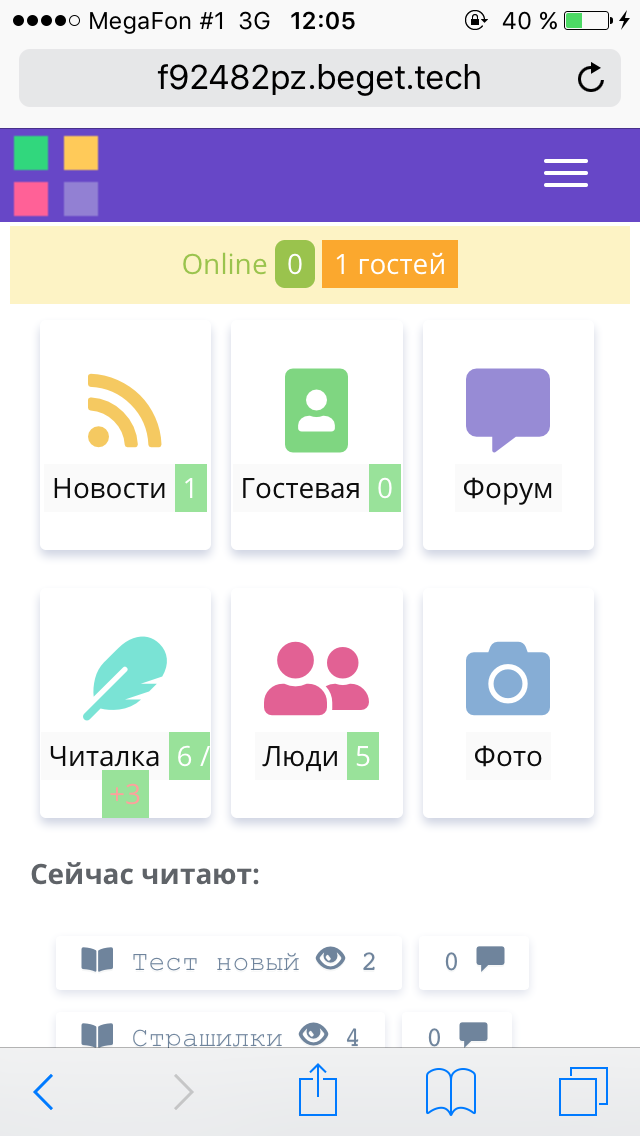The height and width of the screenshot is (1136, 640).
Task: Go back in Safari
Action: [43, 1092]
